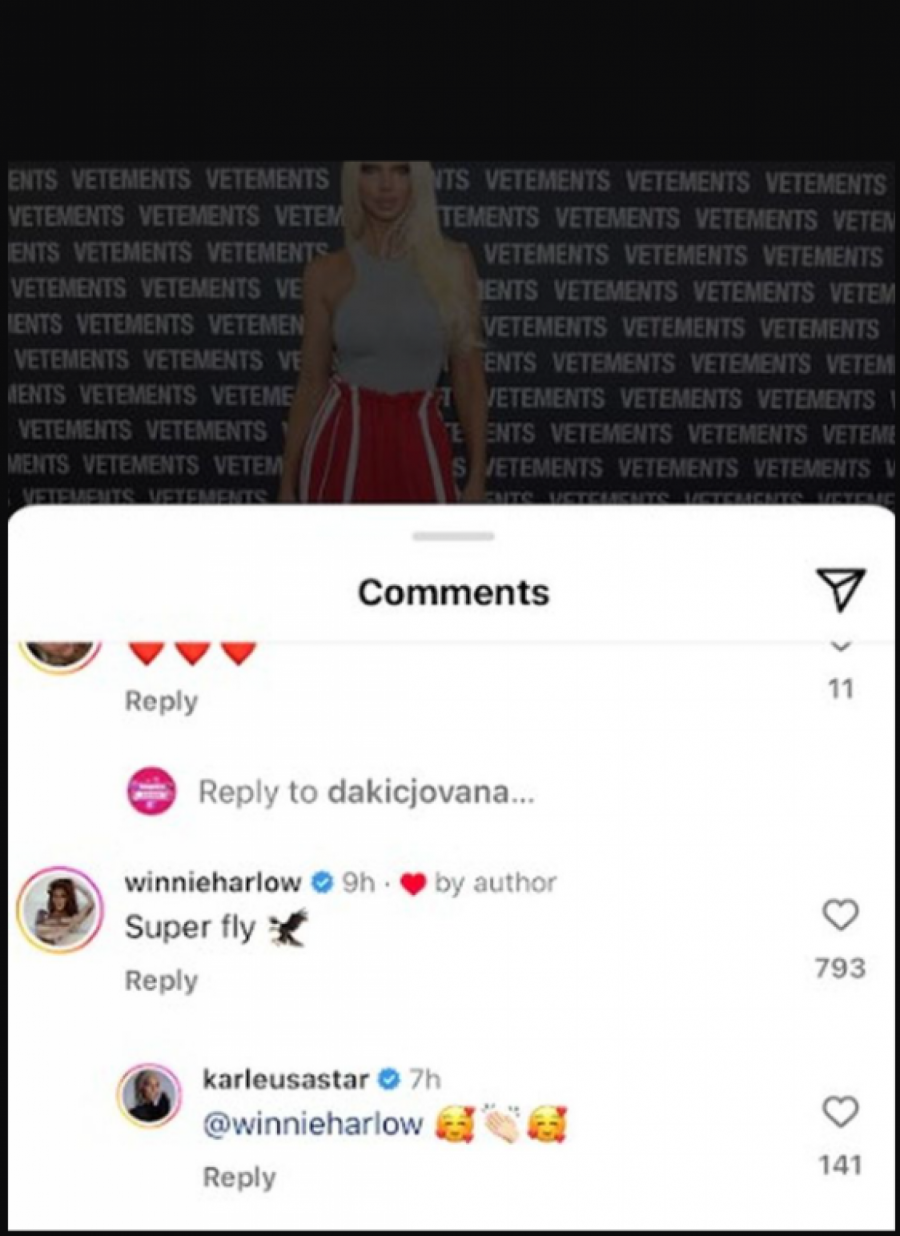Reply to the hearts emoji comment
The width and height of the screenshot is (900, 1236).
(x=161, y=701)
